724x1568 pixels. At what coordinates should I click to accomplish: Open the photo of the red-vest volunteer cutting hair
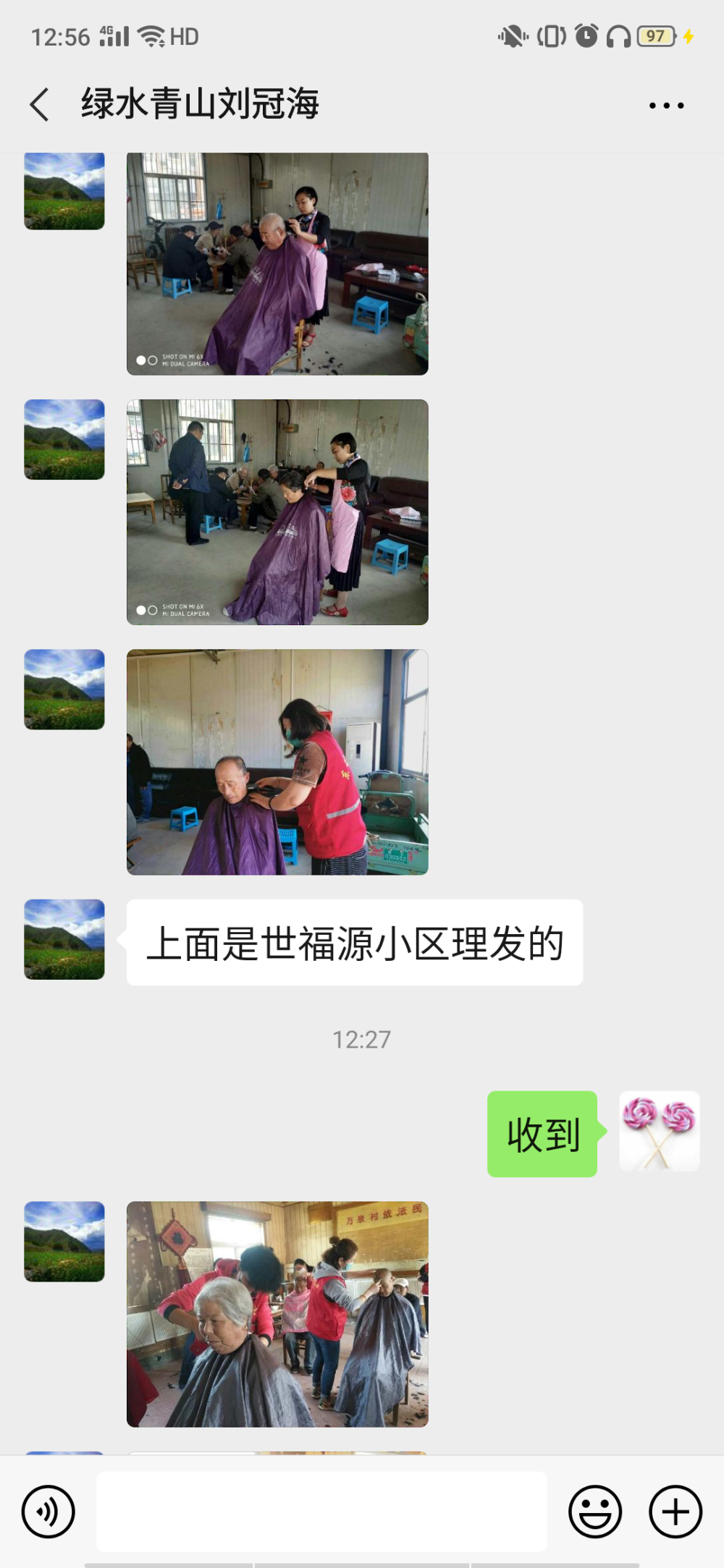(277, 762)
